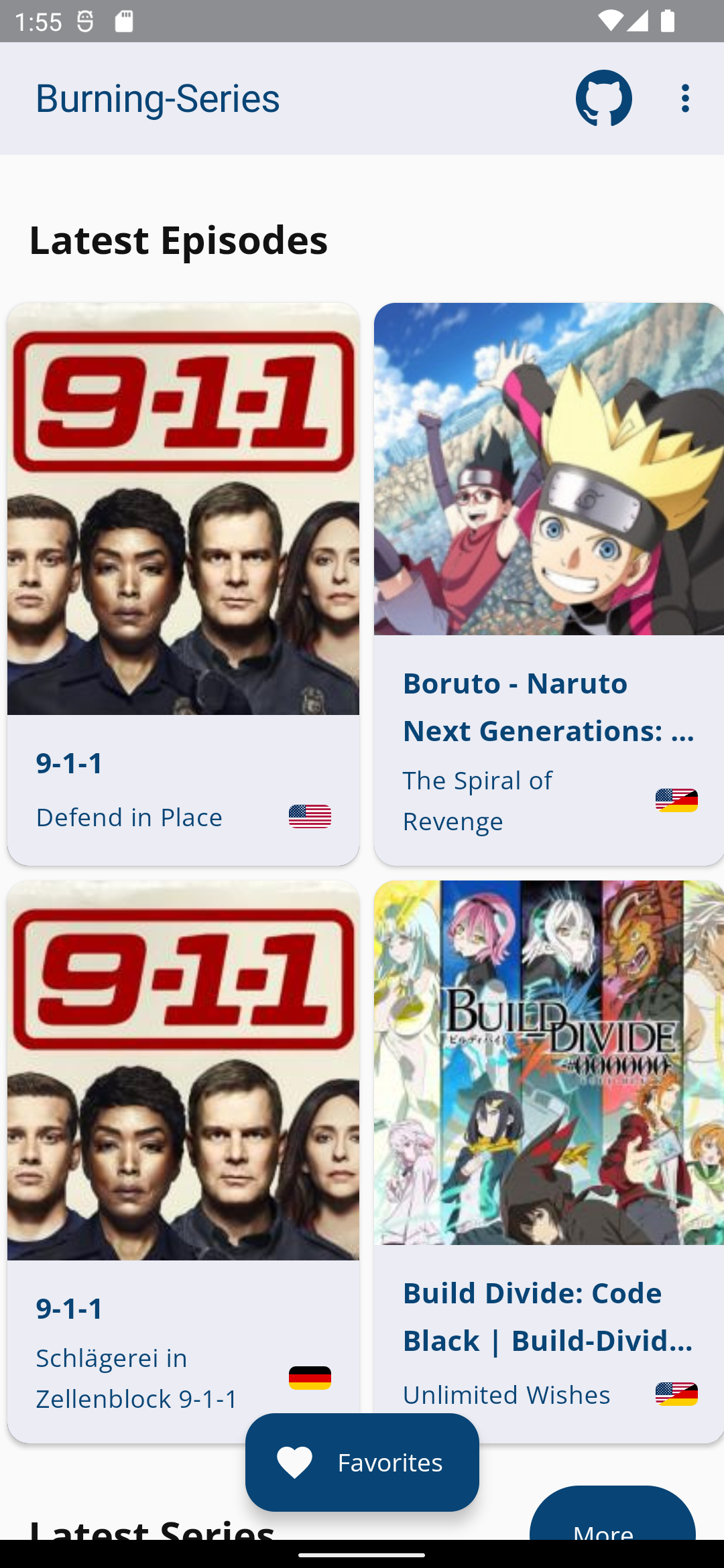Open 9-1-1 Defend in Place episode

point(183,583)
